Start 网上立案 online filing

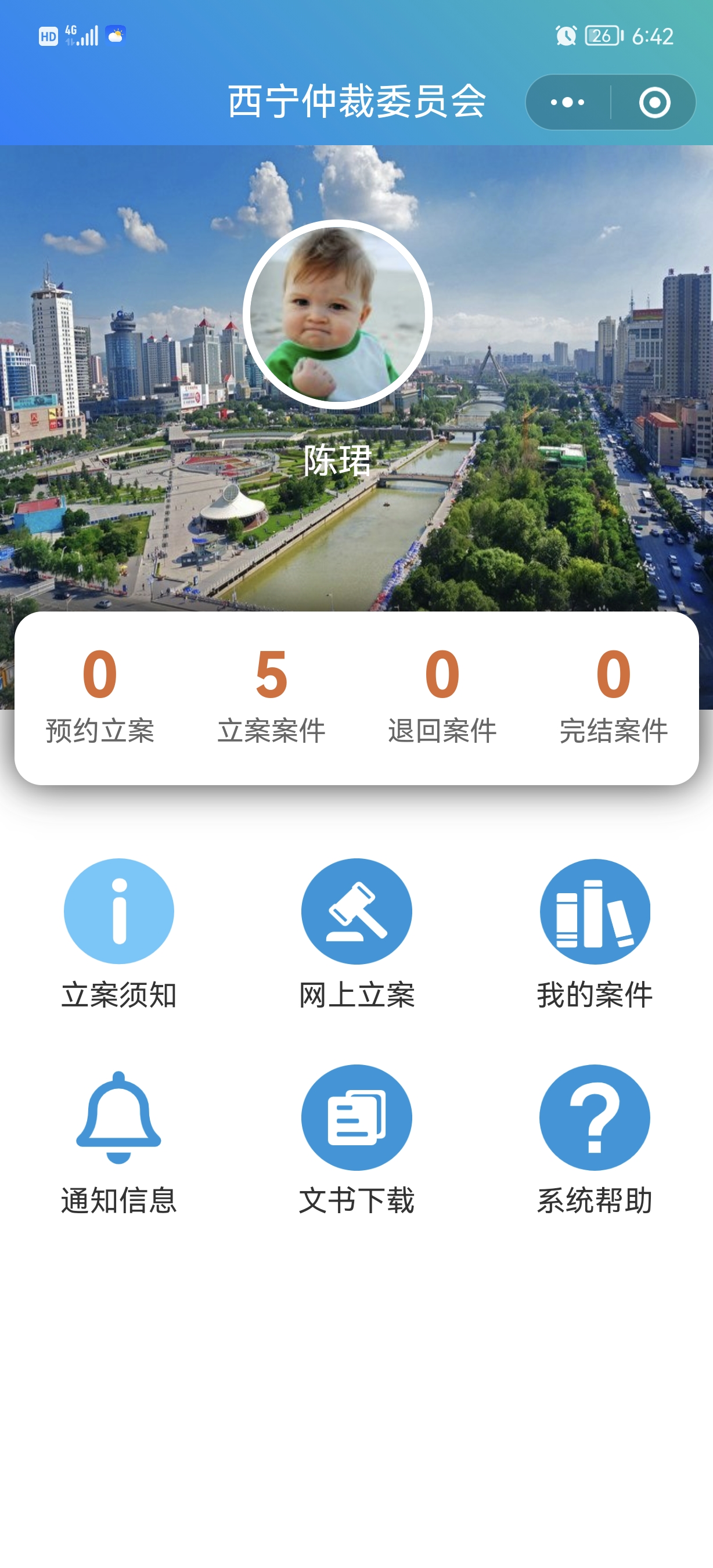pyautogui.click(x=356, y=933)
